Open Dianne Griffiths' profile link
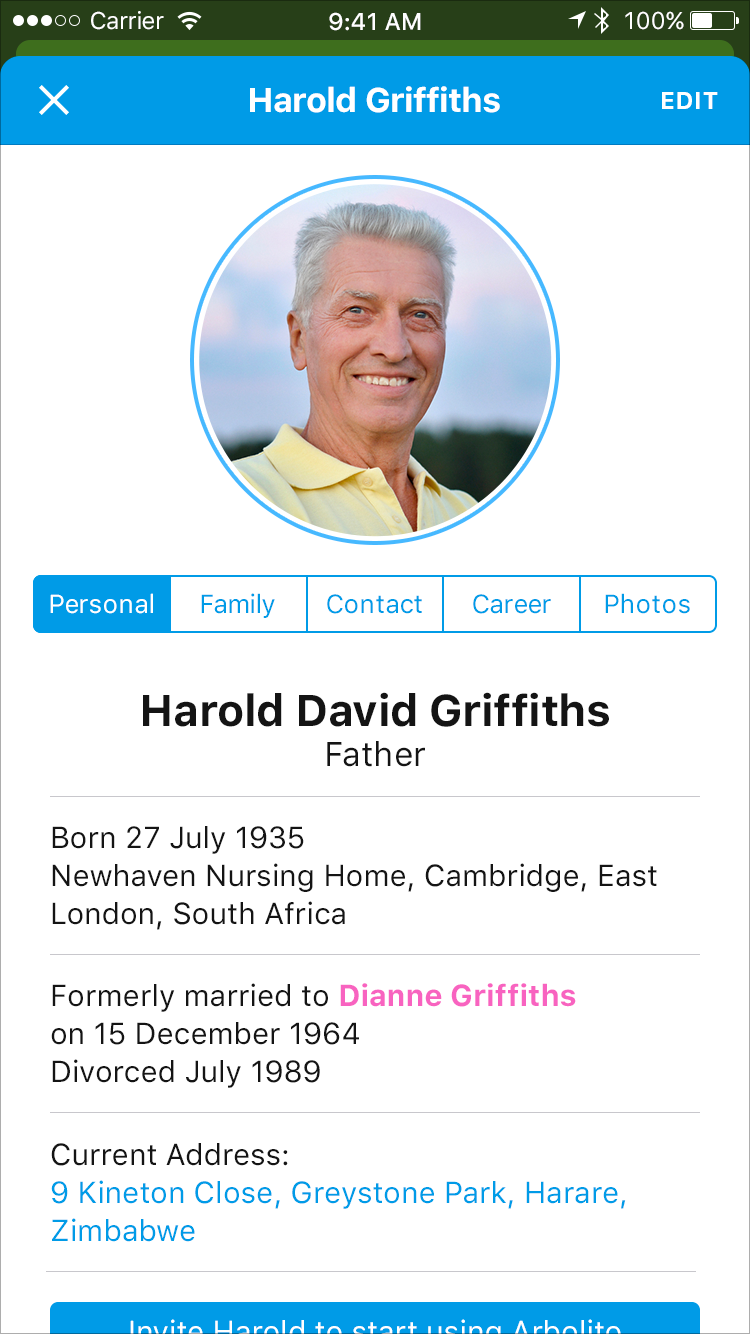750x1334 pixels. pyautogui.click(x=458, y=996)
